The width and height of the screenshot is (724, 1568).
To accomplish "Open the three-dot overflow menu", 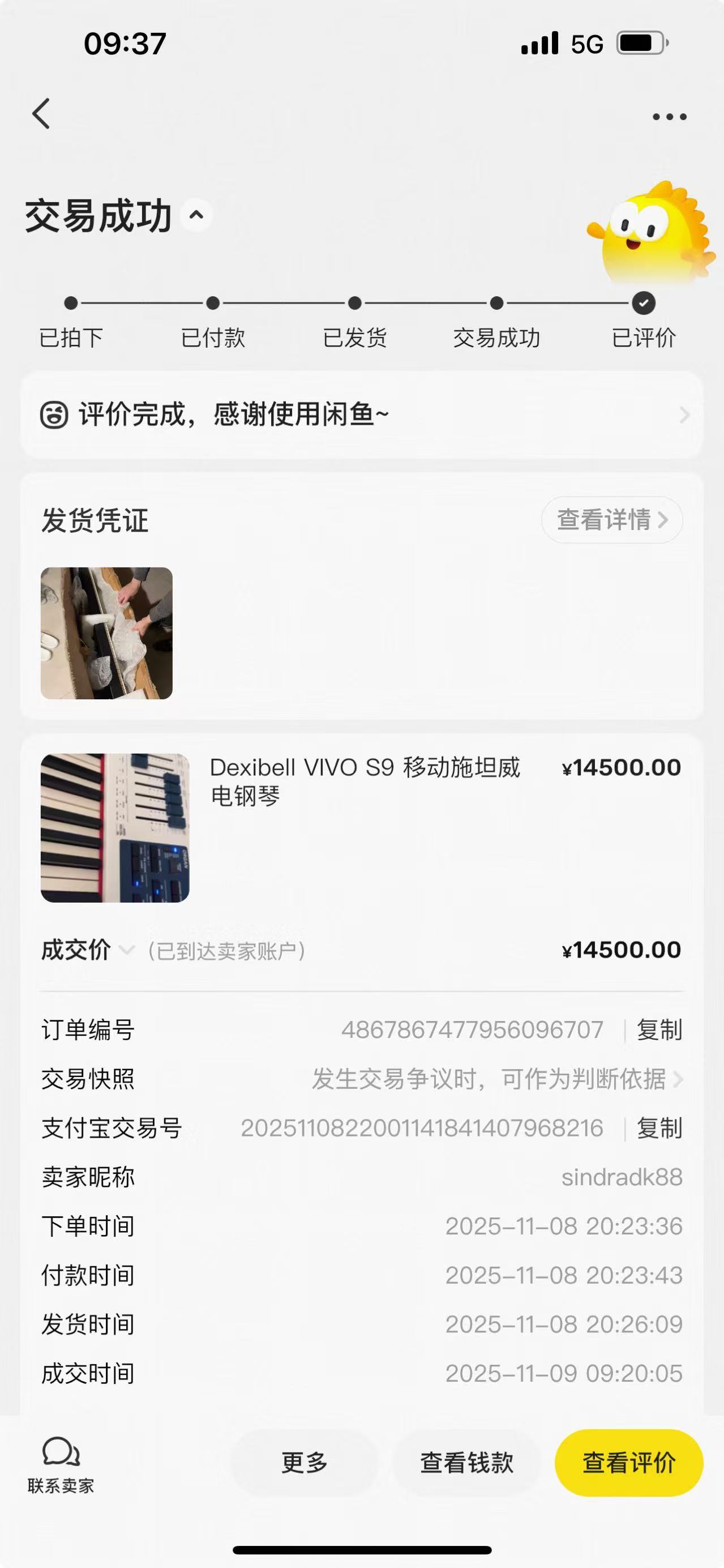I will pyautogui.click(x=669, y=116).
